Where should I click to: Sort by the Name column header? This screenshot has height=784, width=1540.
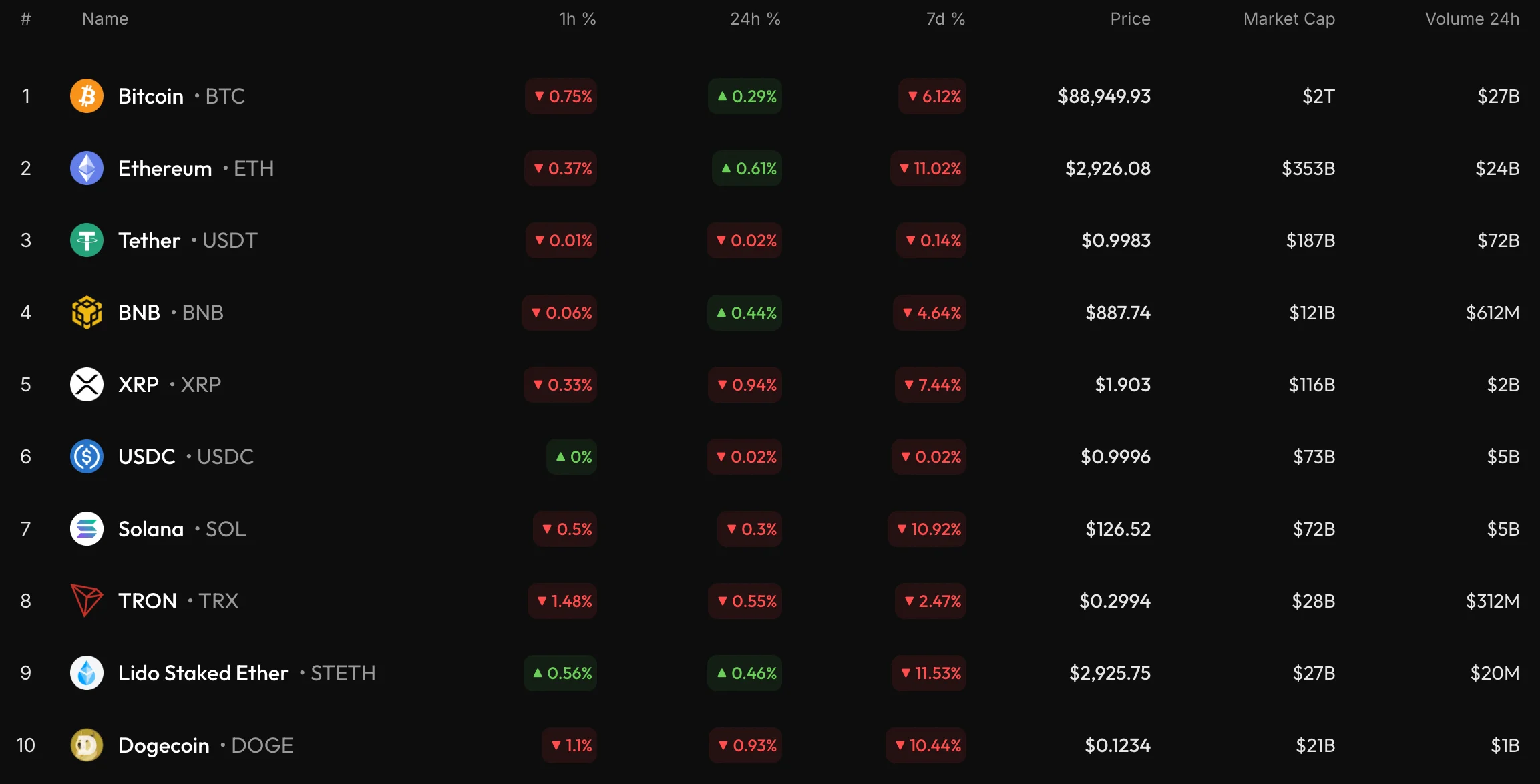[x=105, y=19]
